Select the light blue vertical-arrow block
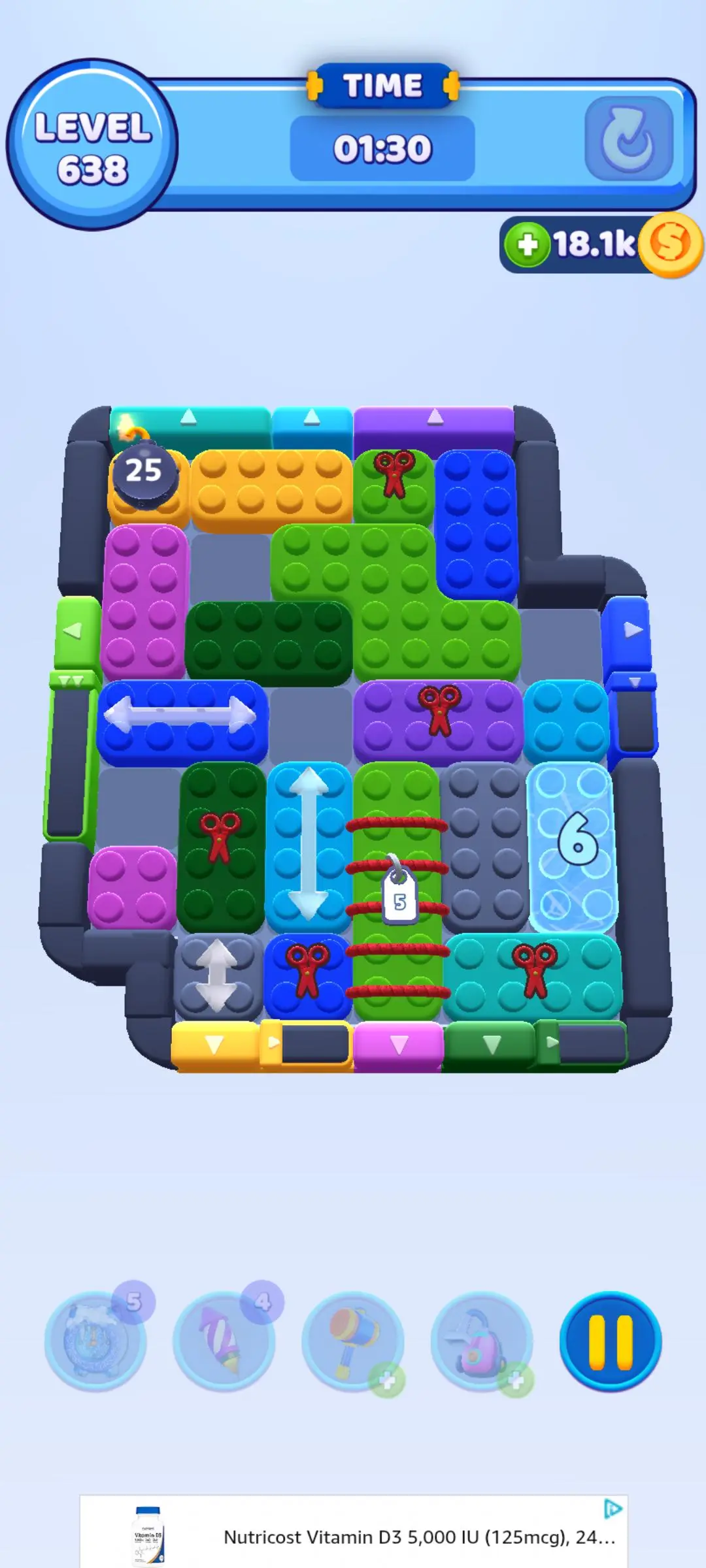Viewport: 706px width, 1568px height. coord(309,846)
